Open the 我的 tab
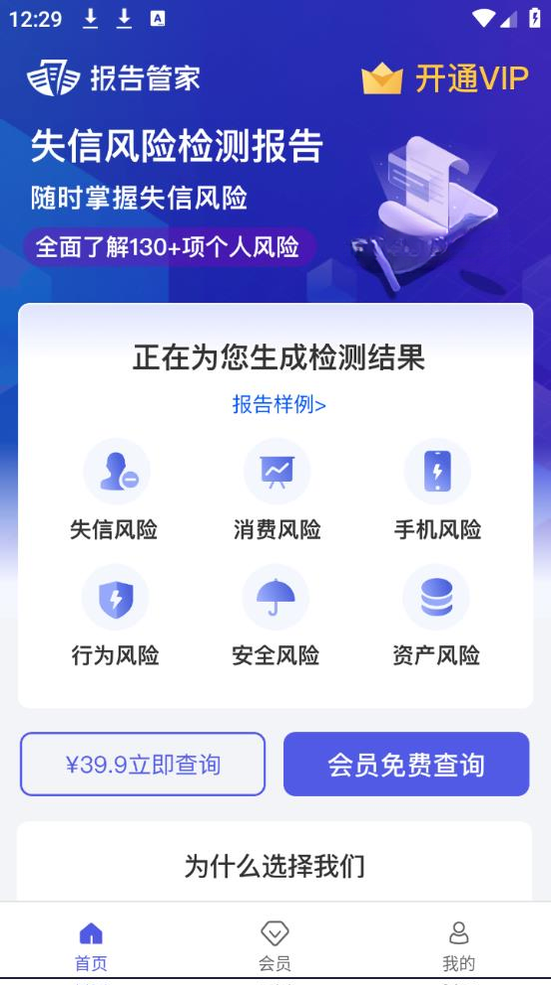The height and width of the screenshot is (985, 551). click(459, 946)
